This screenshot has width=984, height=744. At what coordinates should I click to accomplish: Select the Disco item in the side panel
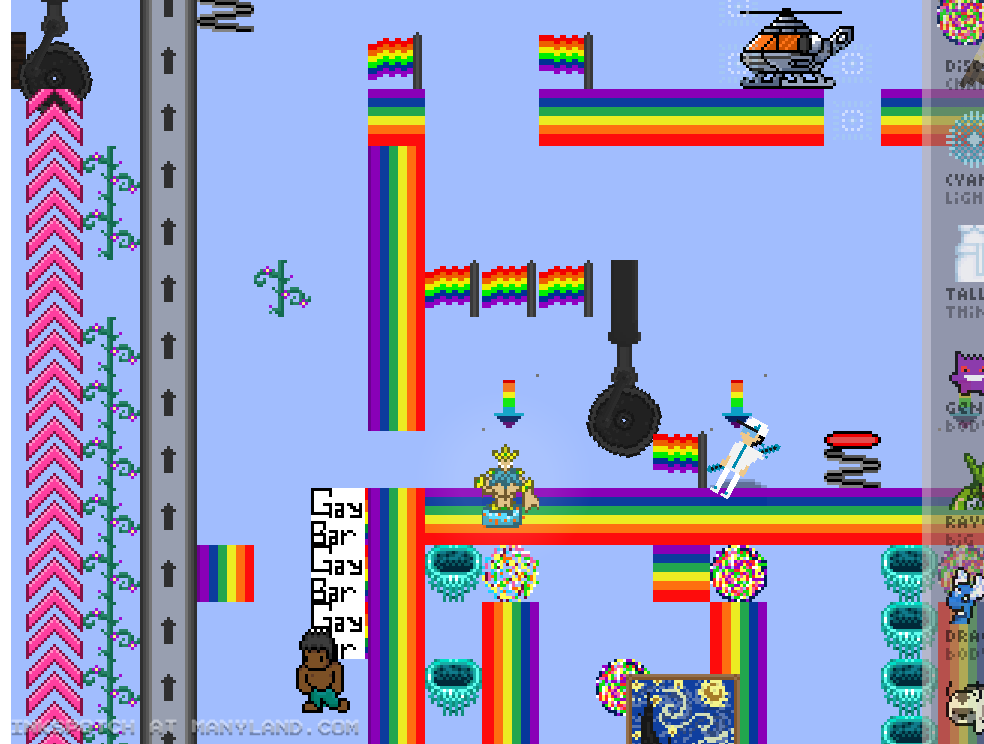click(962, 25)
